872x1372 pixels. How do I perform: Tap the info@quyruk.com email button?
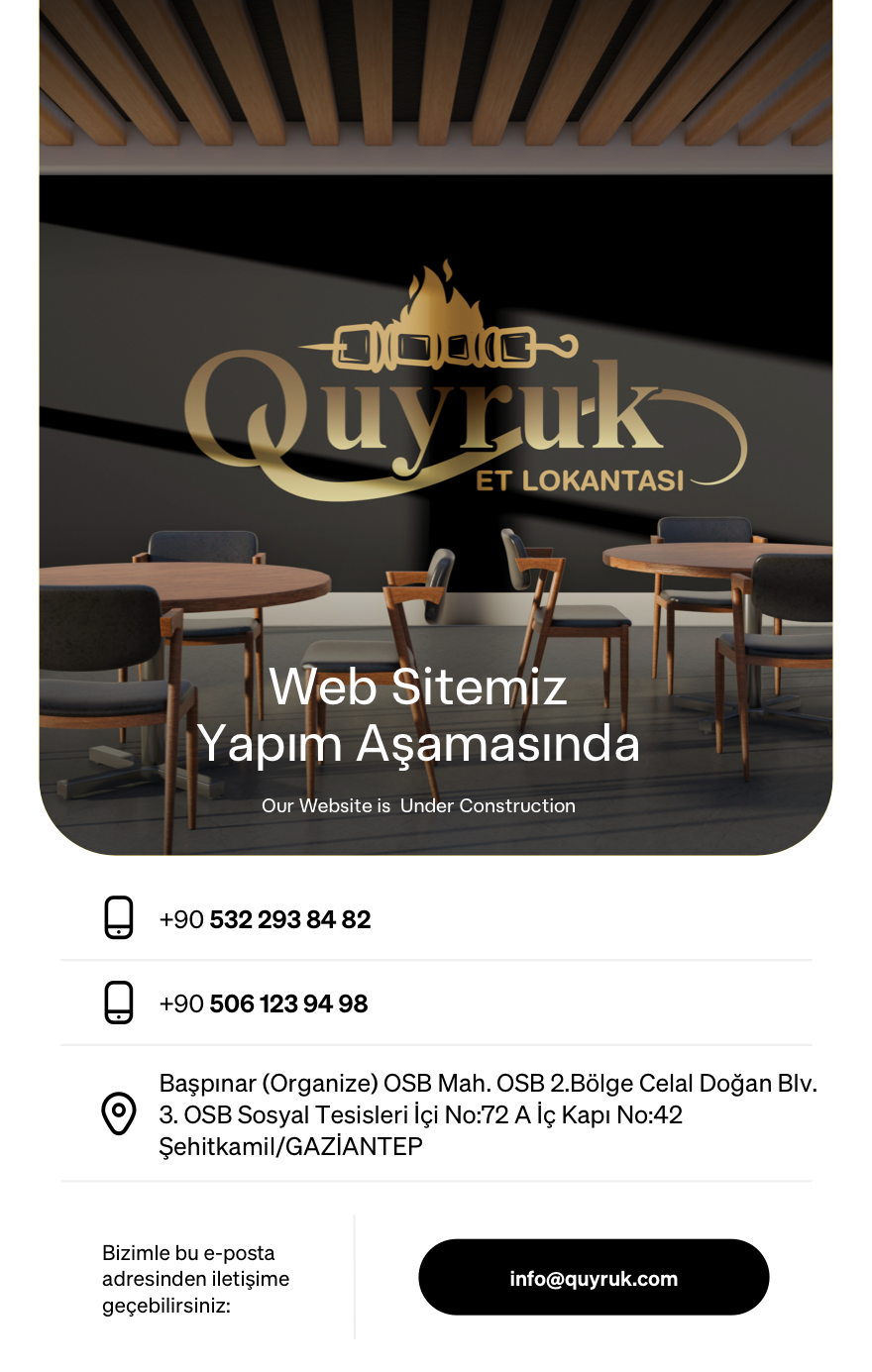point(594,1278)
